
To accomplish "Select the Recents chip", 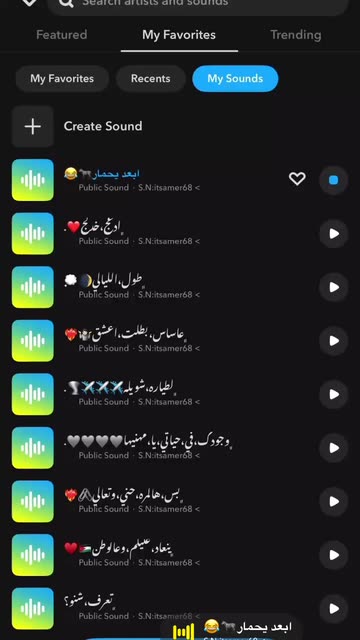I will click(x=151, y=78).
